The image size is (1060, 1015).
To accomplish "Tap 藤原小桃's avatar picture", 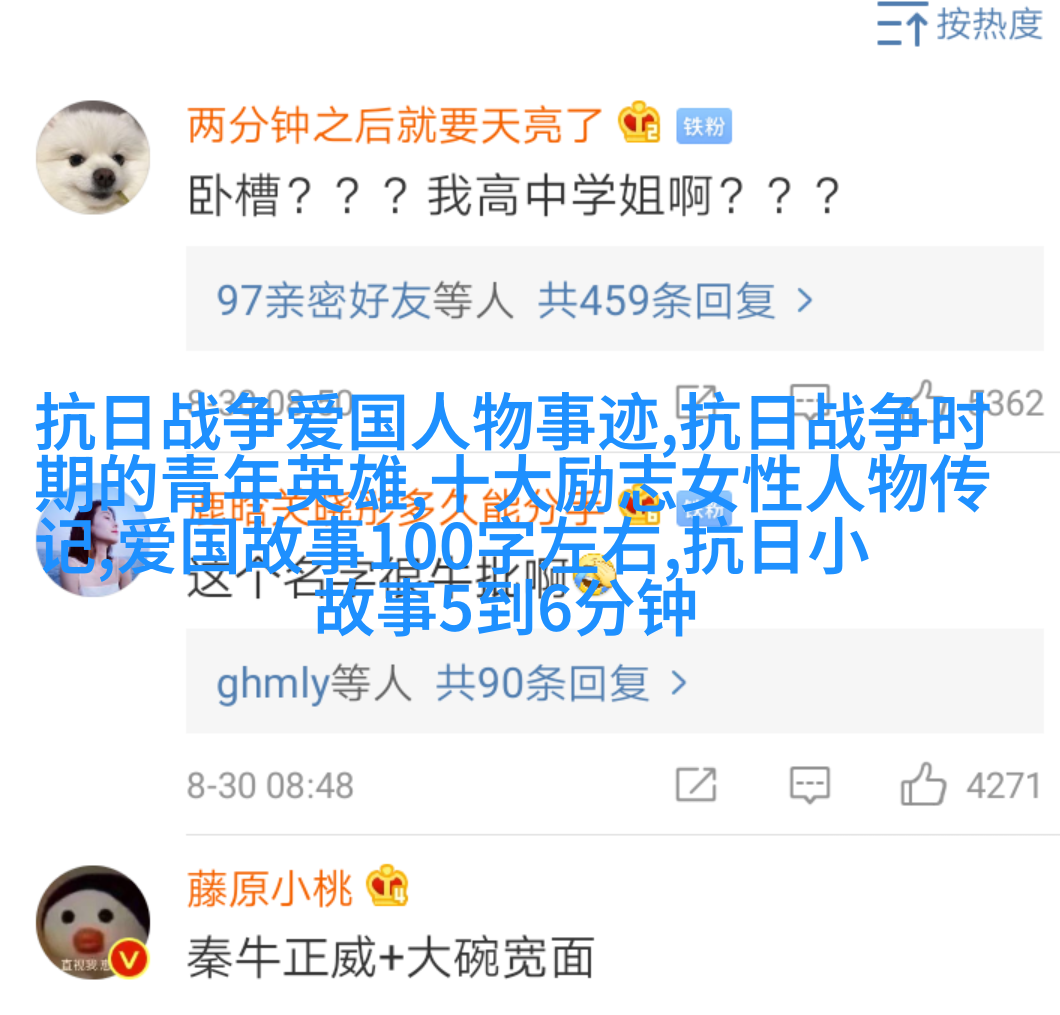I will point(93,922).
